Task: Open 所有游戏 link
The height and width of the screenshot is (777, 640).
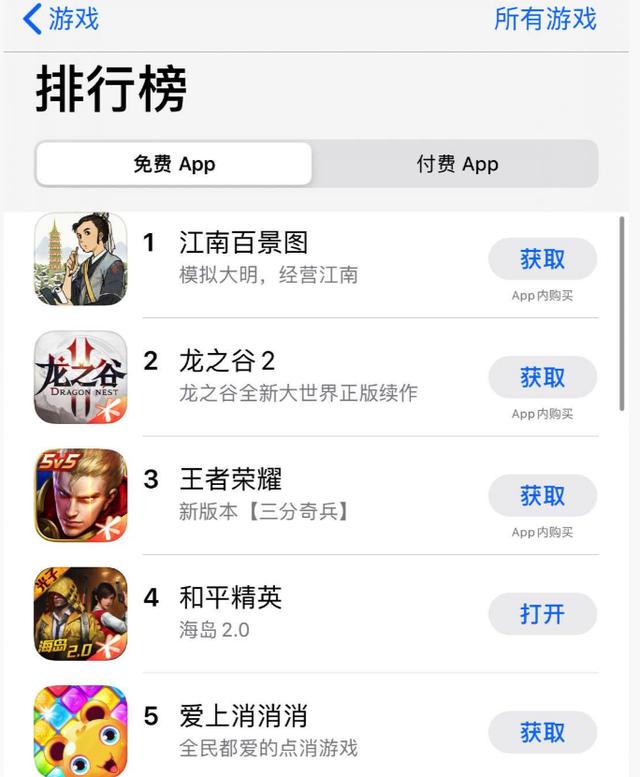Action: pos(545,19)
